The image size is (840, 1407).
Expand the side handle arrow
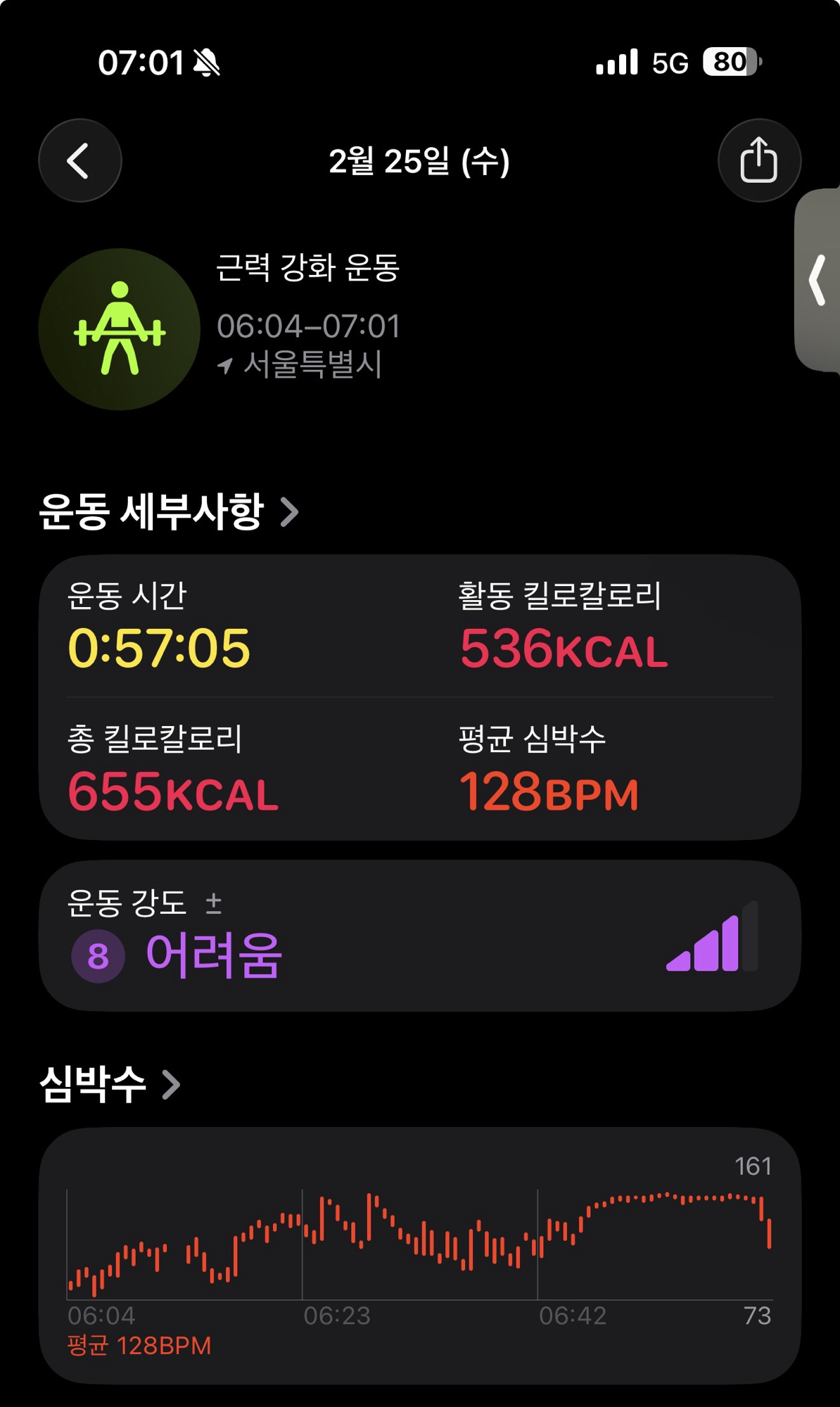(x=817, y=280)
